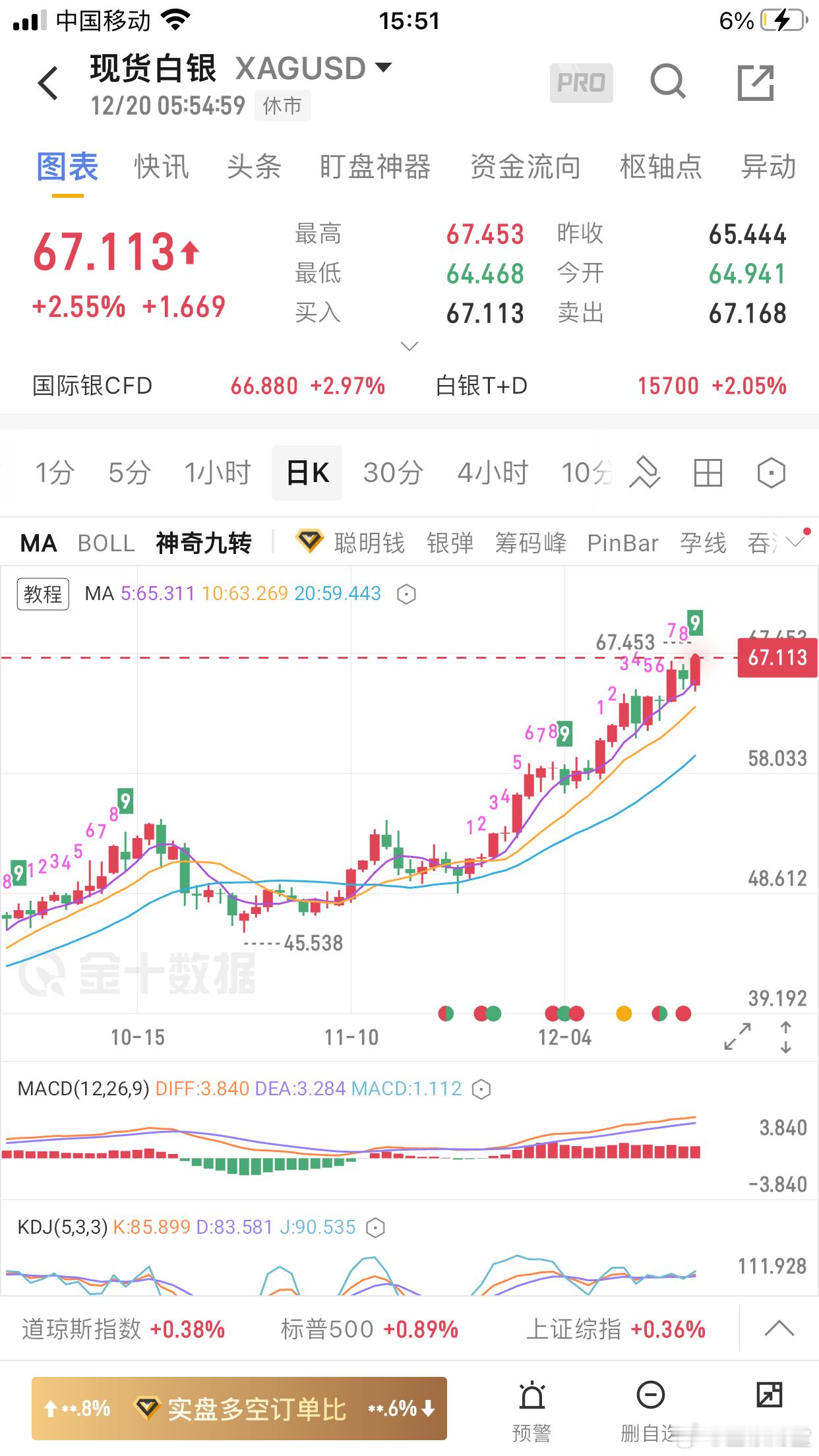Toggle the 神奇九转 indicator display
This screenshot has height=1456, width=819.
pos(202,543)
